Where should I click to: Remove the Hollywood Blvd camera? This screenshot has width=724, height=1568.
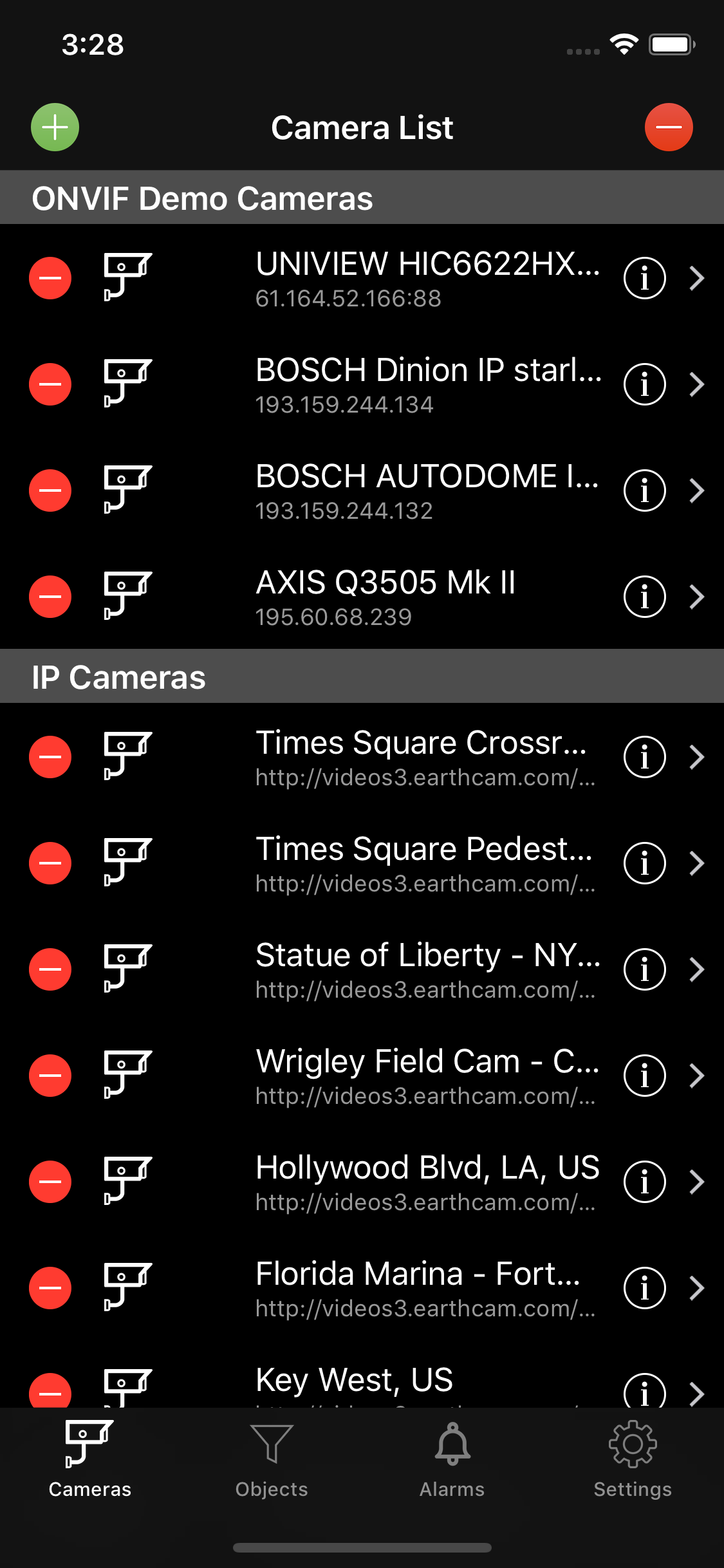[50, 1182]
